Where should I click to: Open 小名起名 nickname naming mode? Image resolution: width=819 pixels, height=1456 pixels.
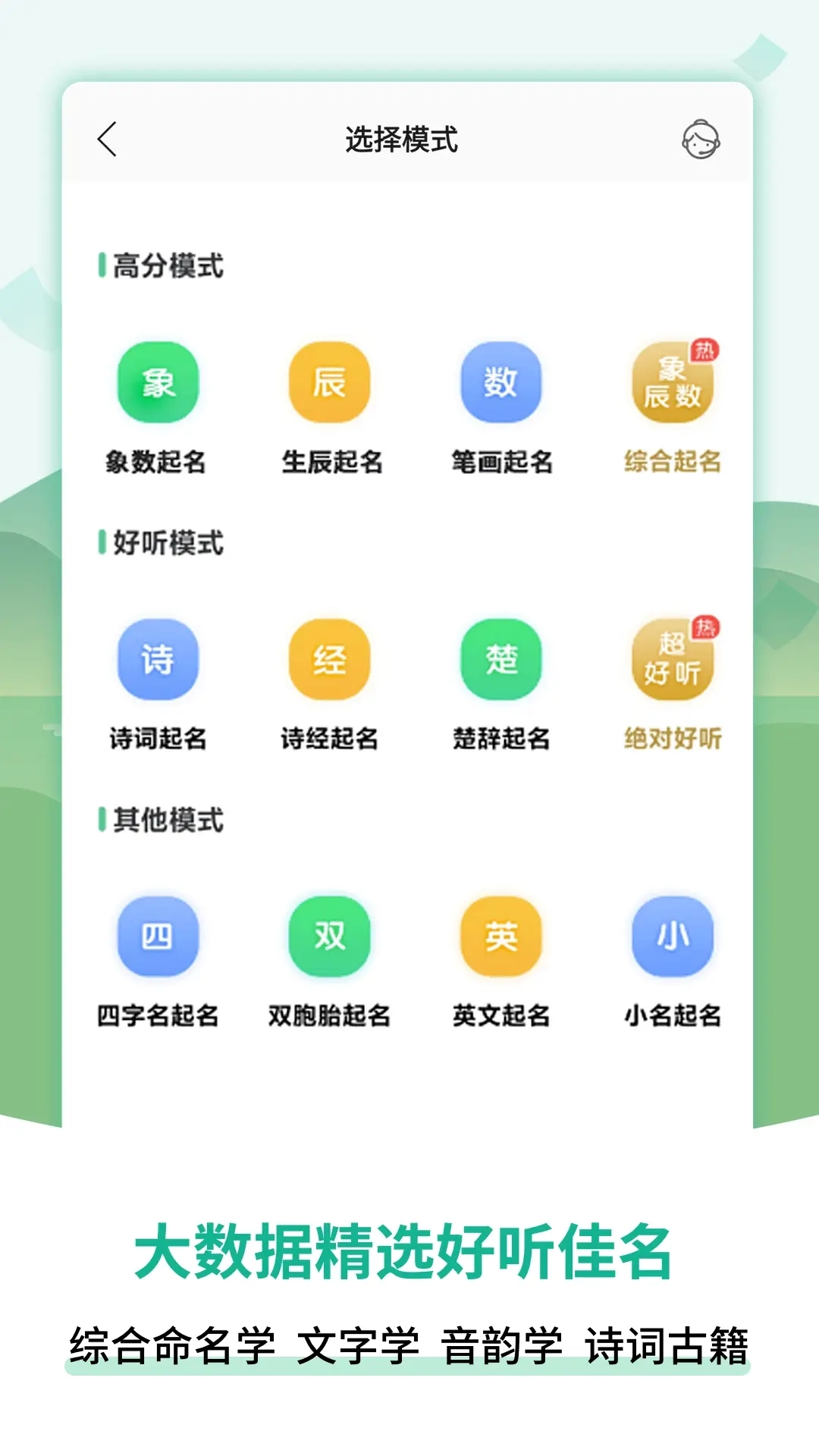pyautogui.click(x=673, y=939)
